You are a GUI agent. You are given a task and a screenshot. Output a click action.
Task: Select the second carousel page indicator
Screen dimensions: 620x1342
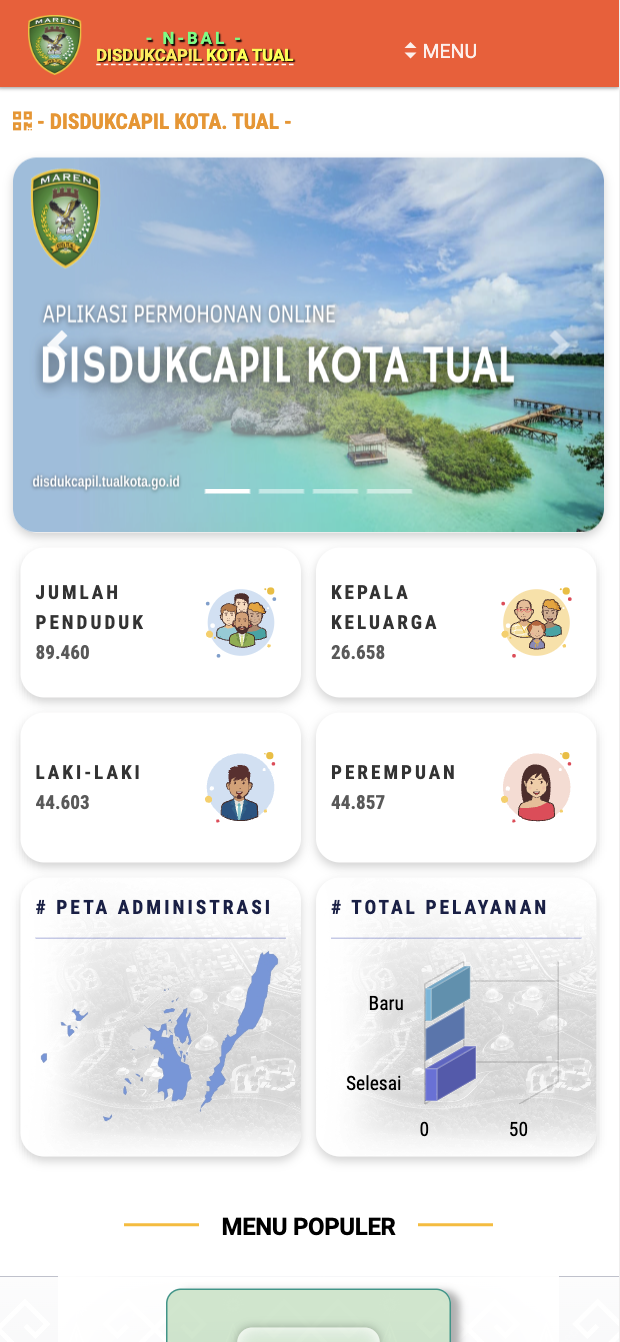point(281,491)
